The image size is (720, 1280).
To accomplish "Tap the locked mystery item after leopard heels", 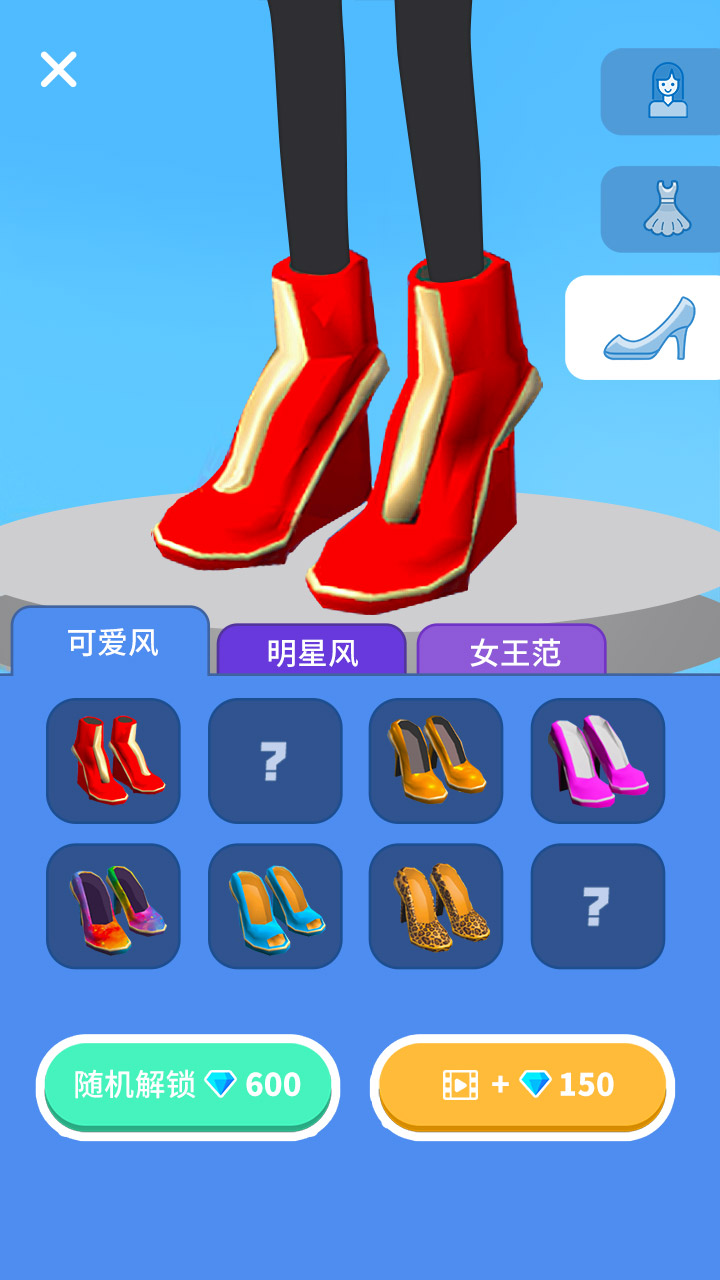I will (x=598, y=906).
